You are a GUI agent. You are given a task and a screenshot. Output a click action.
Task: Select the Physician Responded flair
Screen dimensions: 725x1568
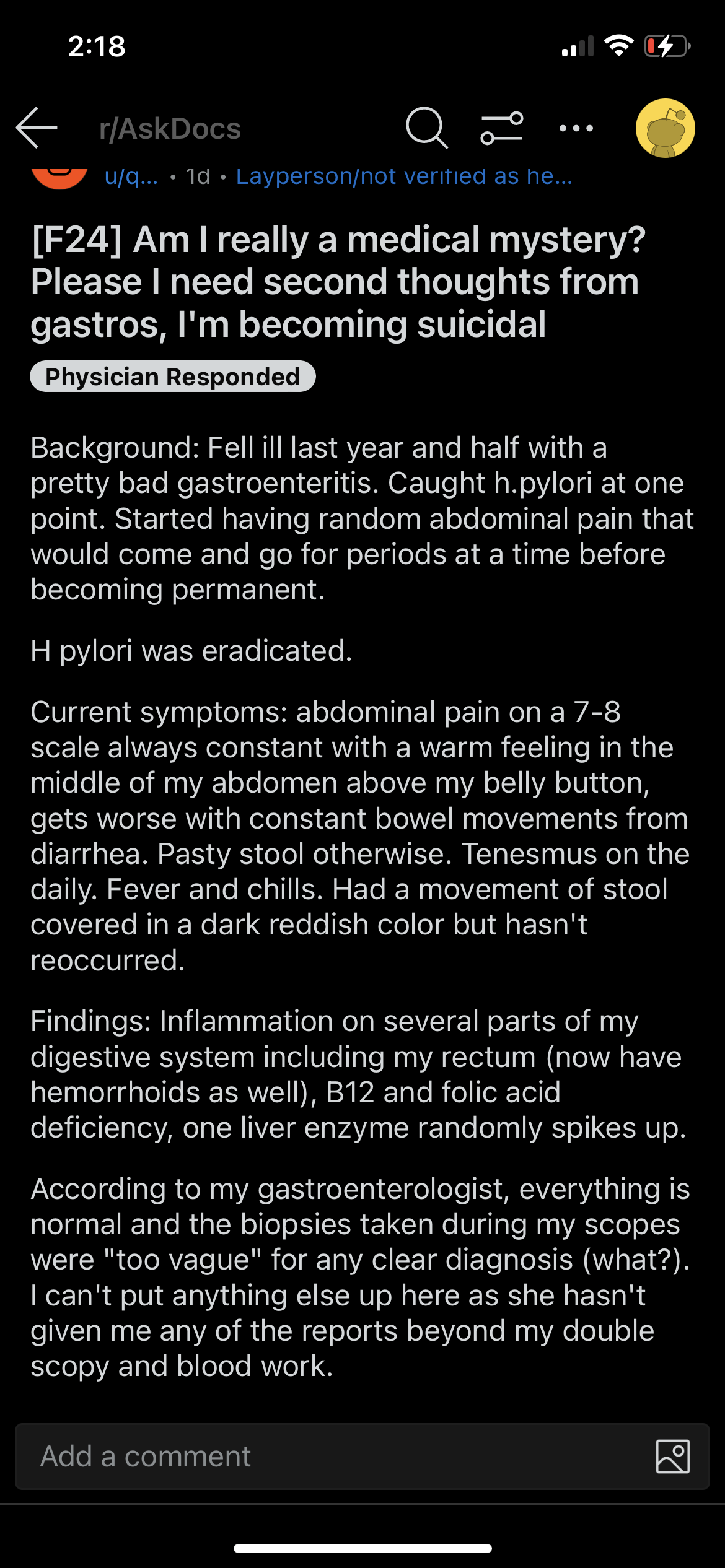[173, 377]
